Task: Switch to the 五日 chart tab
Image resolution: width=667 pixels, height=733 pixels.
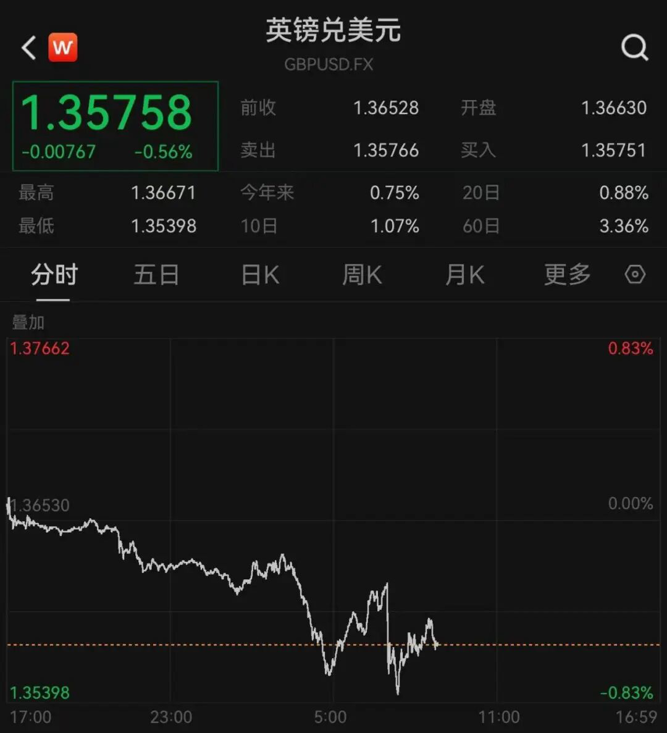Action: point(156,275)
